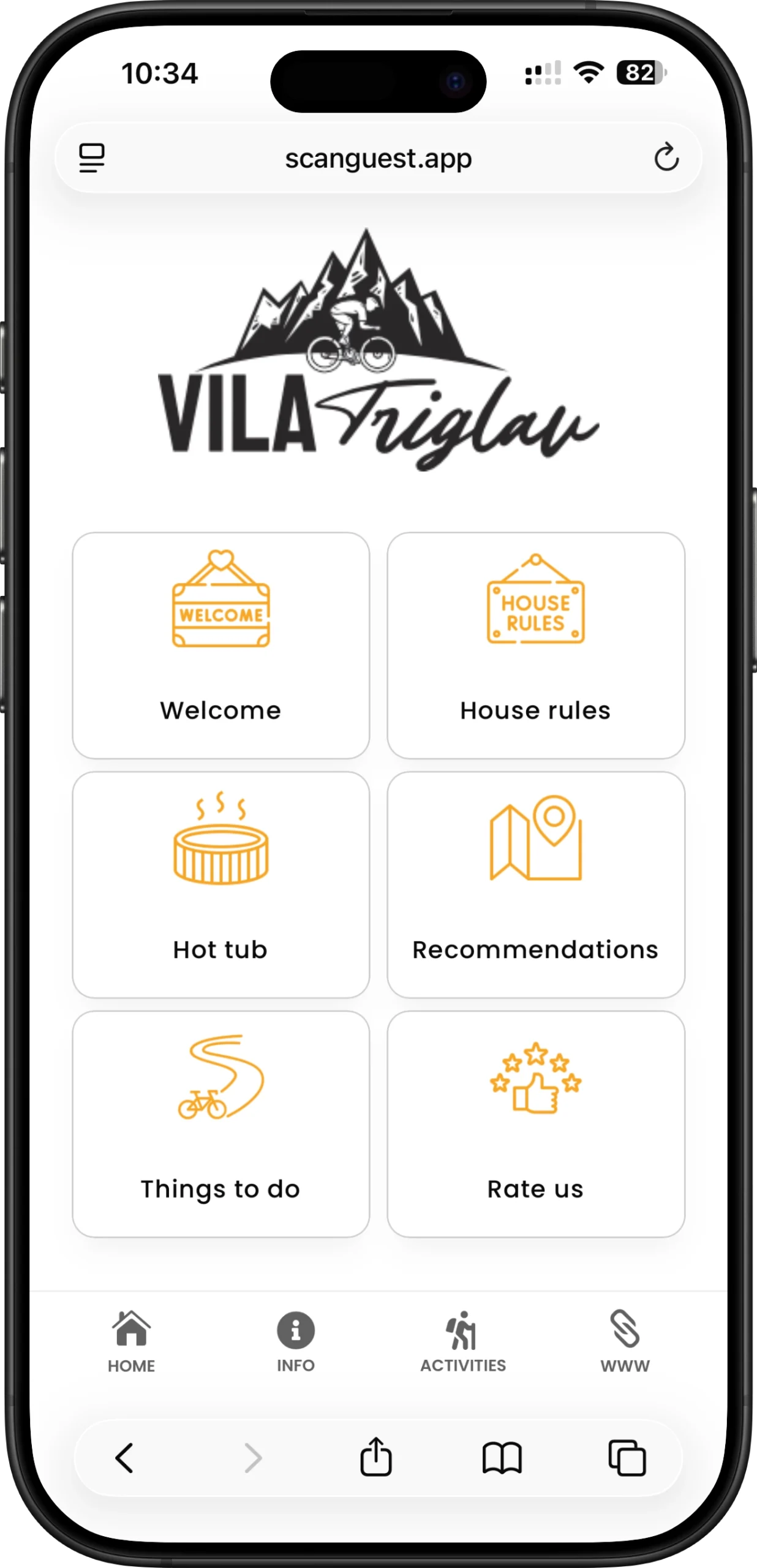The height and width of the screenshot is (1568, 757).
Task: Switch to the Home tab
Action: [131, 1341]
